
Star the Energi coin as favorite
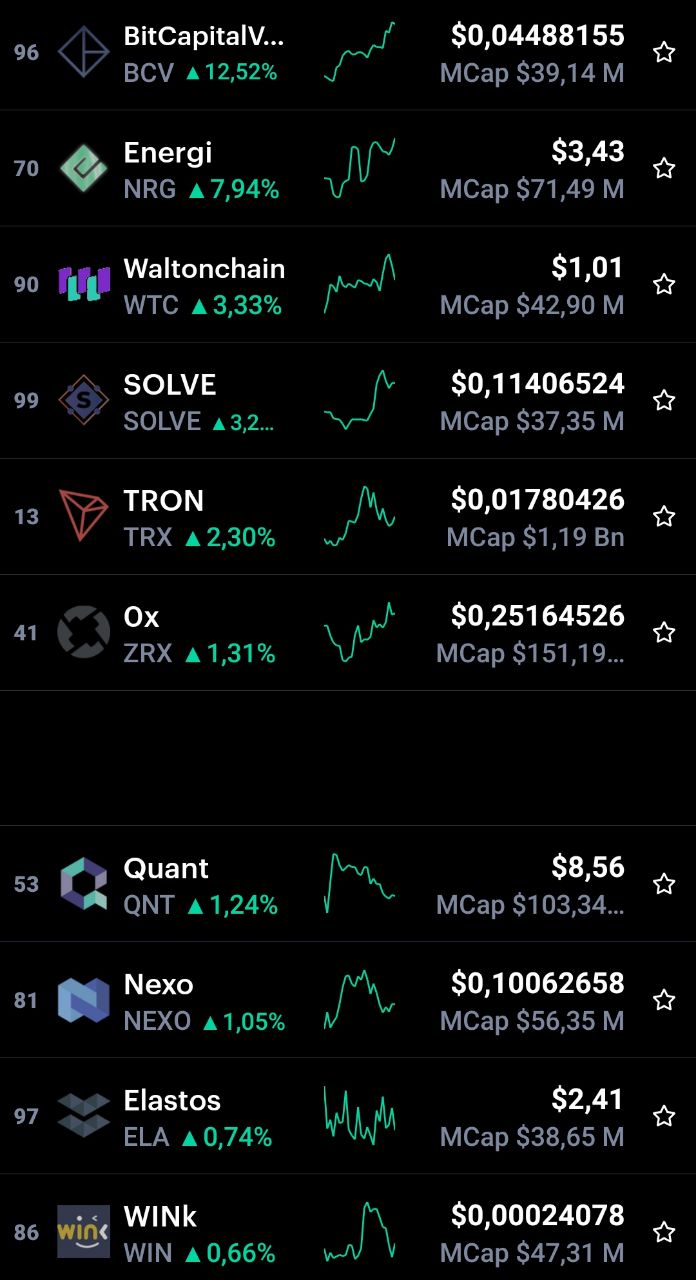(664, 168)
